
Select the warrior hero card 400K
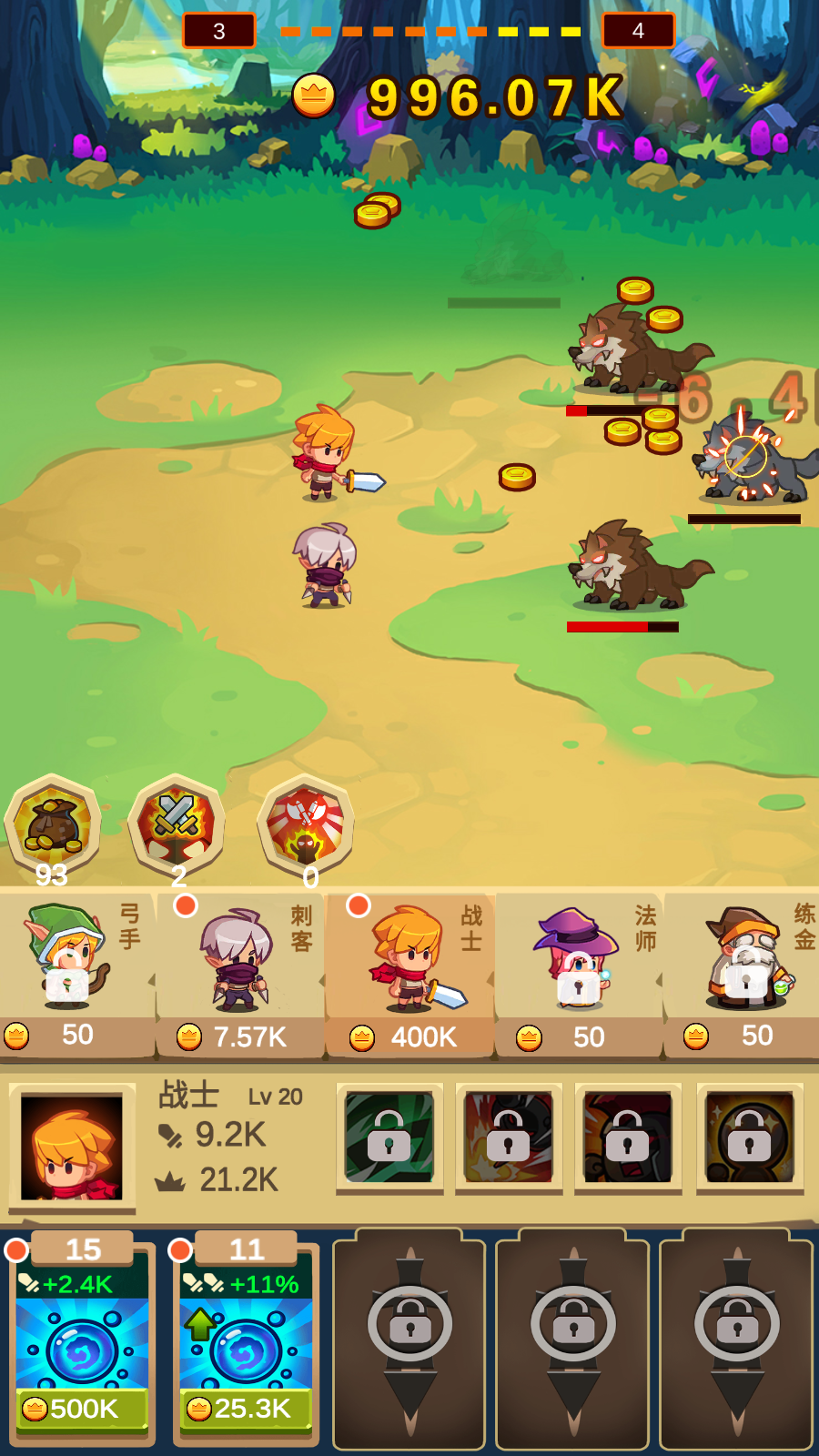[x=409, y=976]
